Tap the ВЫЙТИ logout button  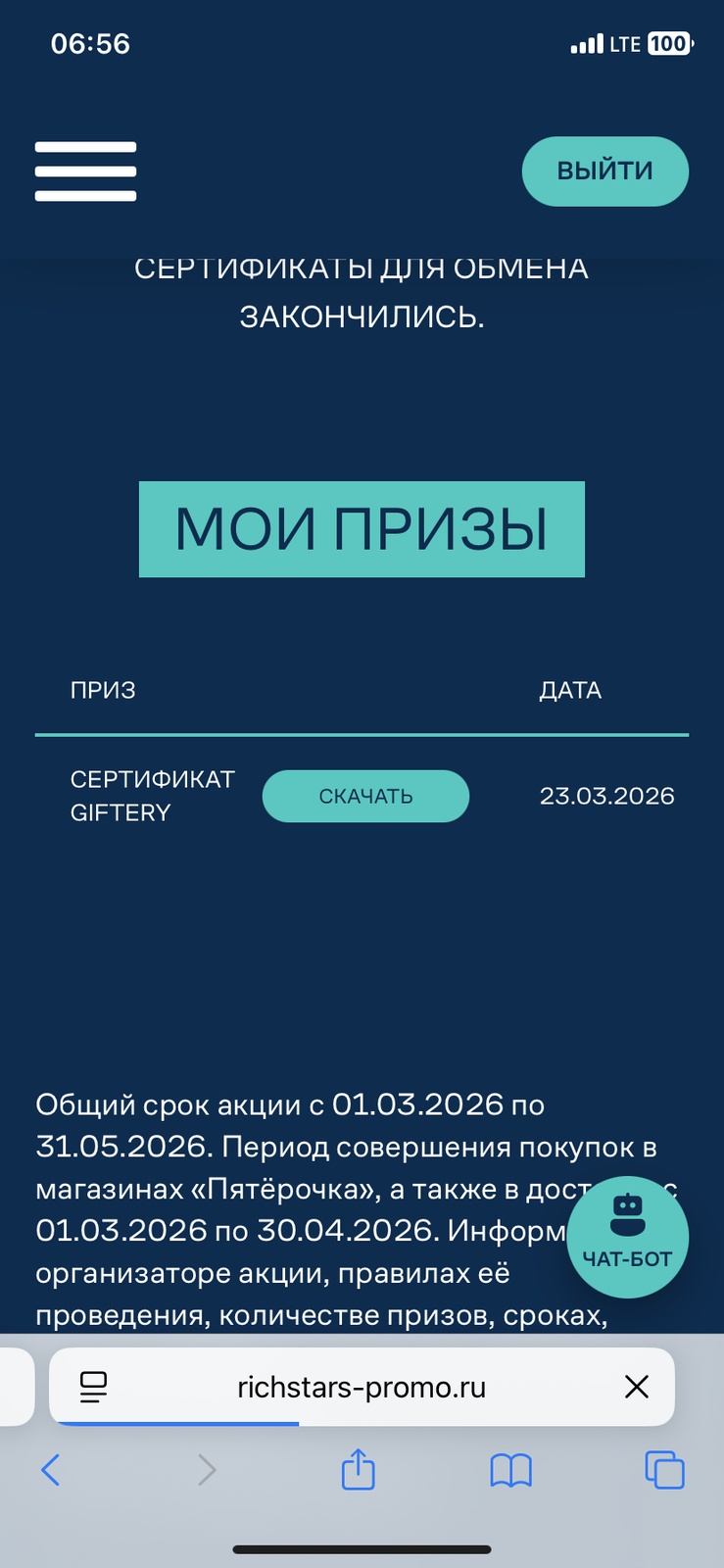click(604, 171)
